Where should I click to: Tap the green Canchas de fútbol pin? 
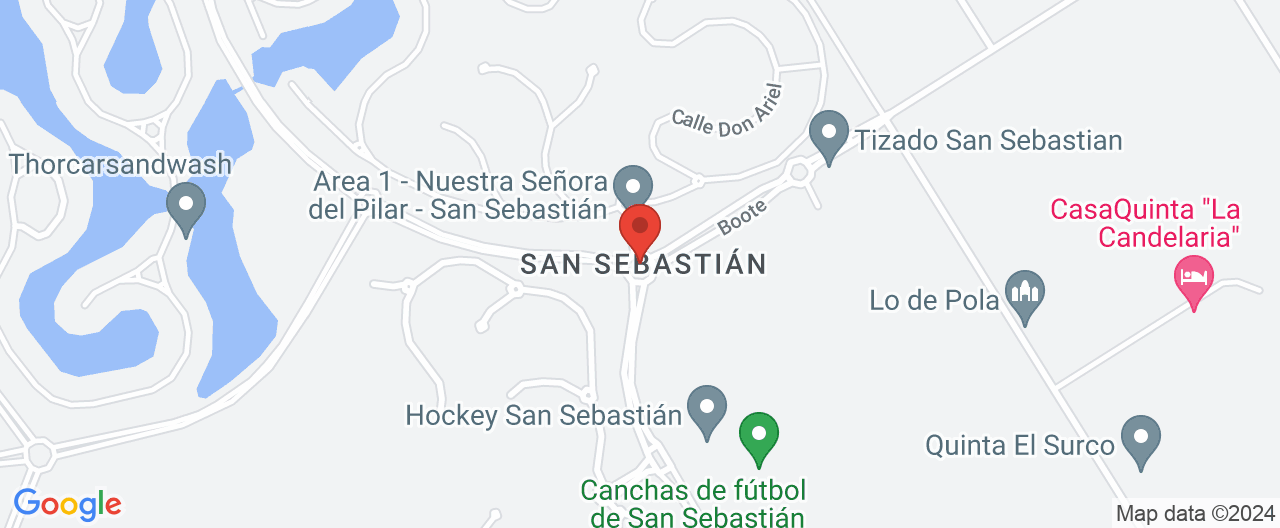(758, 435)
